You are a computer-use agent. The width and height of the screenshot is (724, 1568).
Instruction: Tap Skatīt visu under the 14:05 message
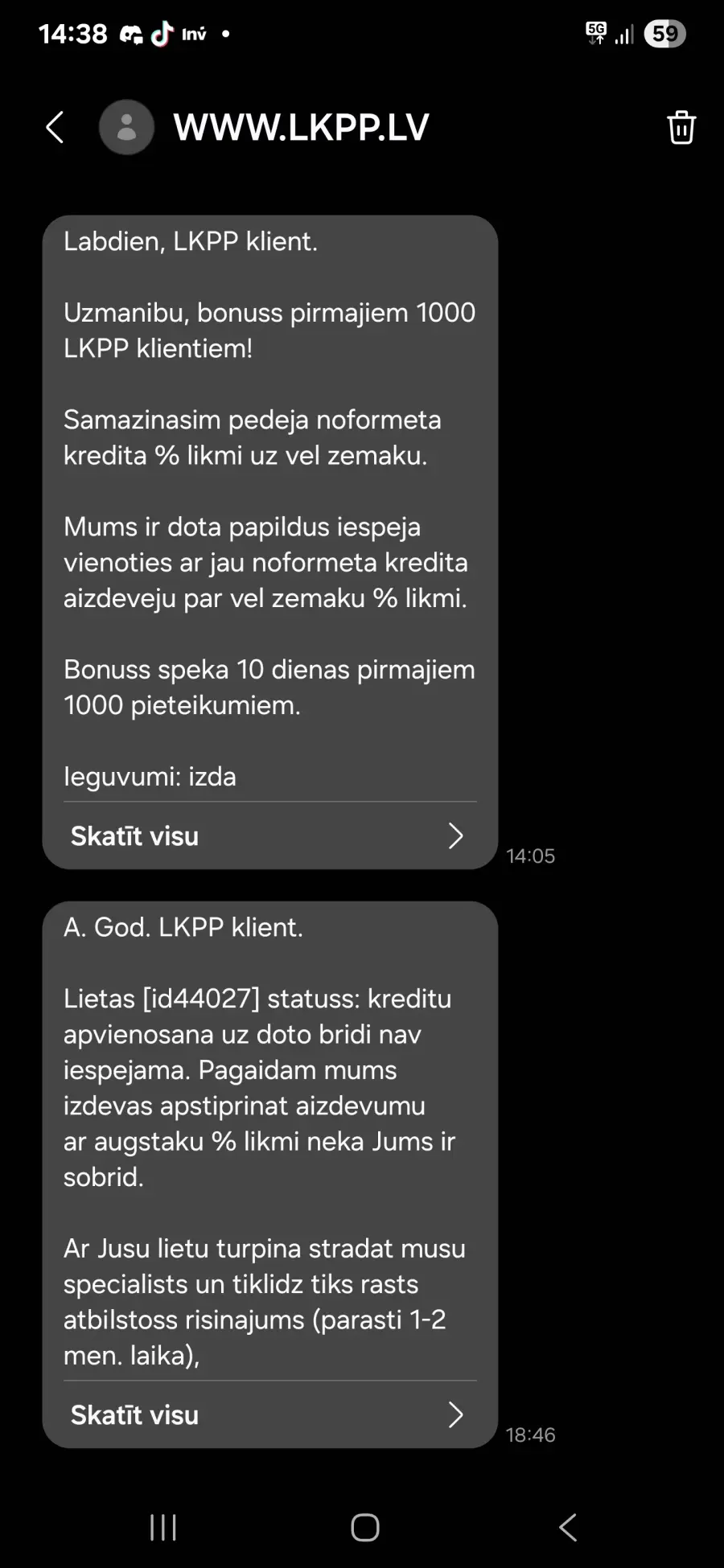(x=269, y=836)
